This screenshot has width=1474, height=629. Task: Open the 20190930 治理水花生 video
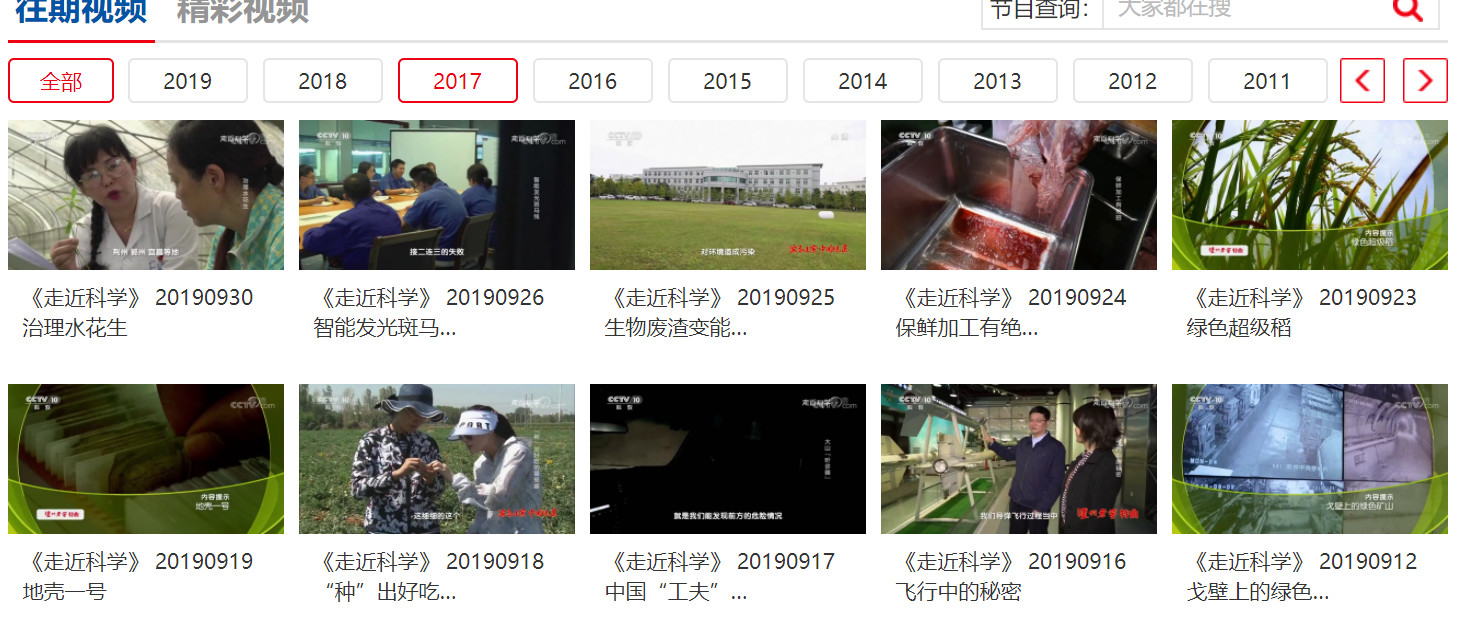coord(146,196)
